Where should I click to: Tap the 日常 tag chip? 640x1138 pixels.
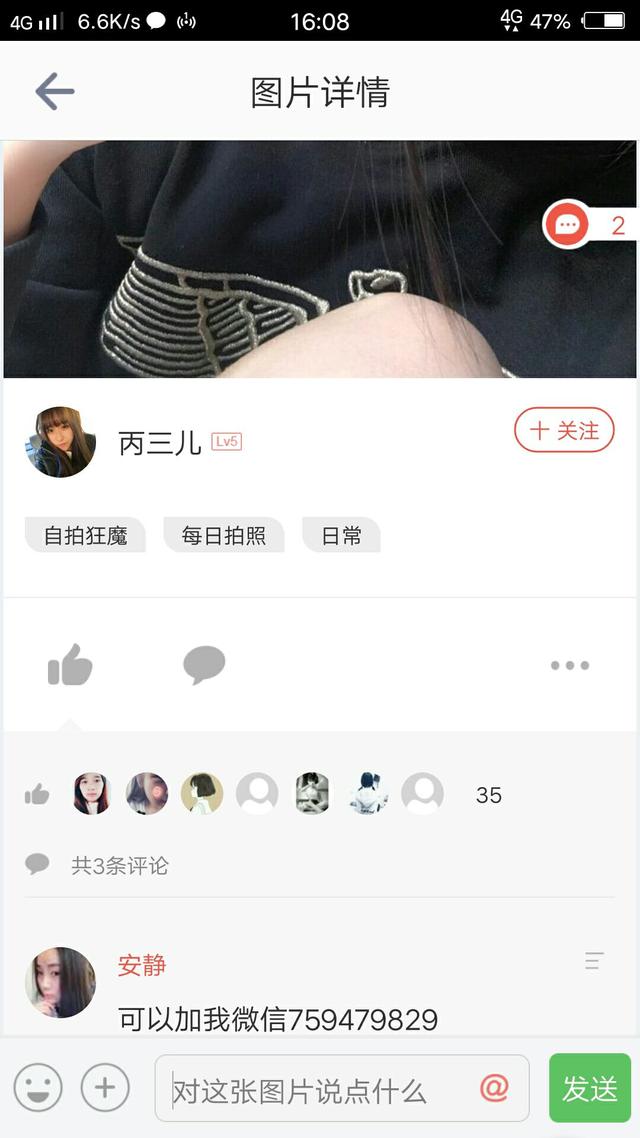coord(341,536)
